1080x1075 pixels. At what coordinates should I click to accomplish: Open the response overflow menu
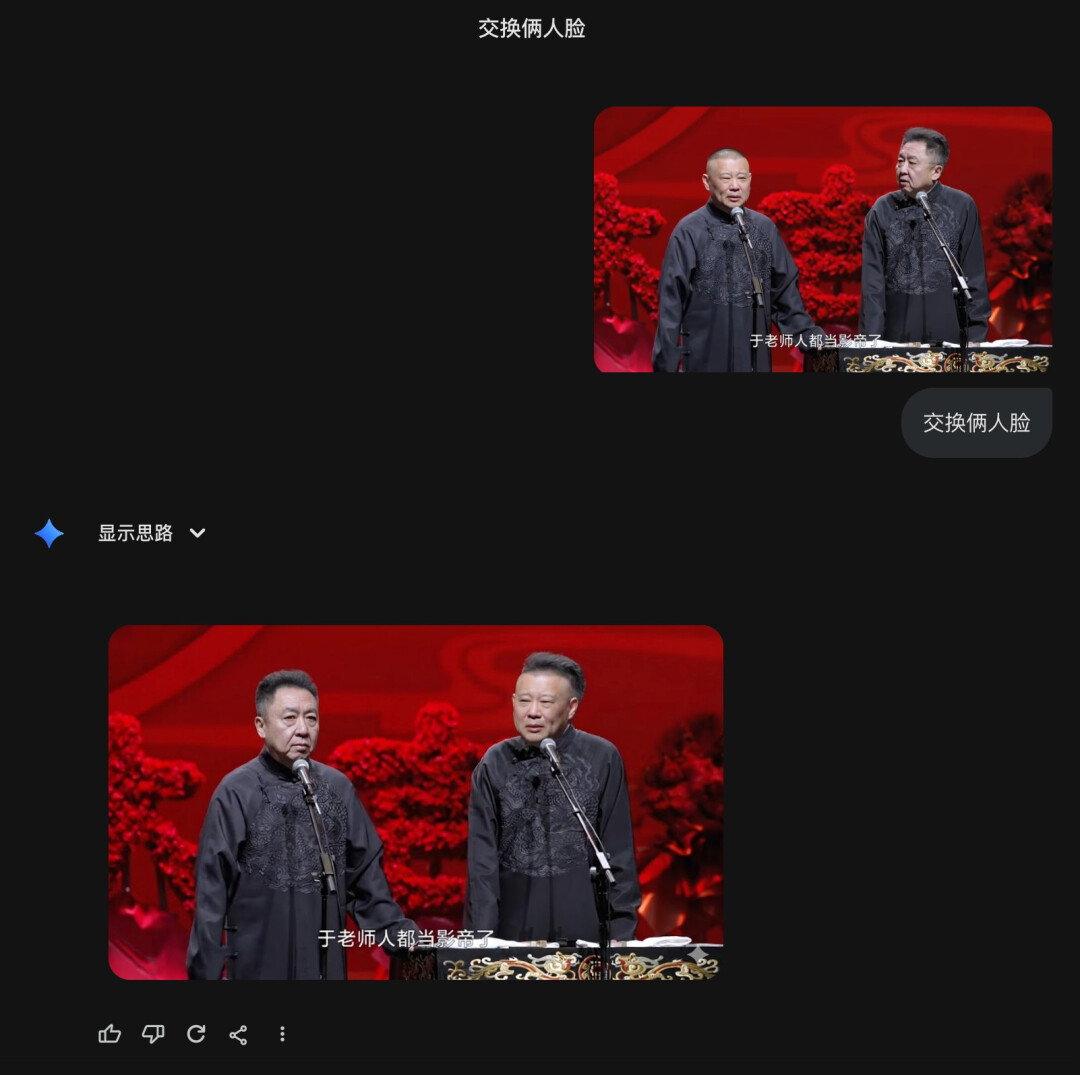(282, 1034)
